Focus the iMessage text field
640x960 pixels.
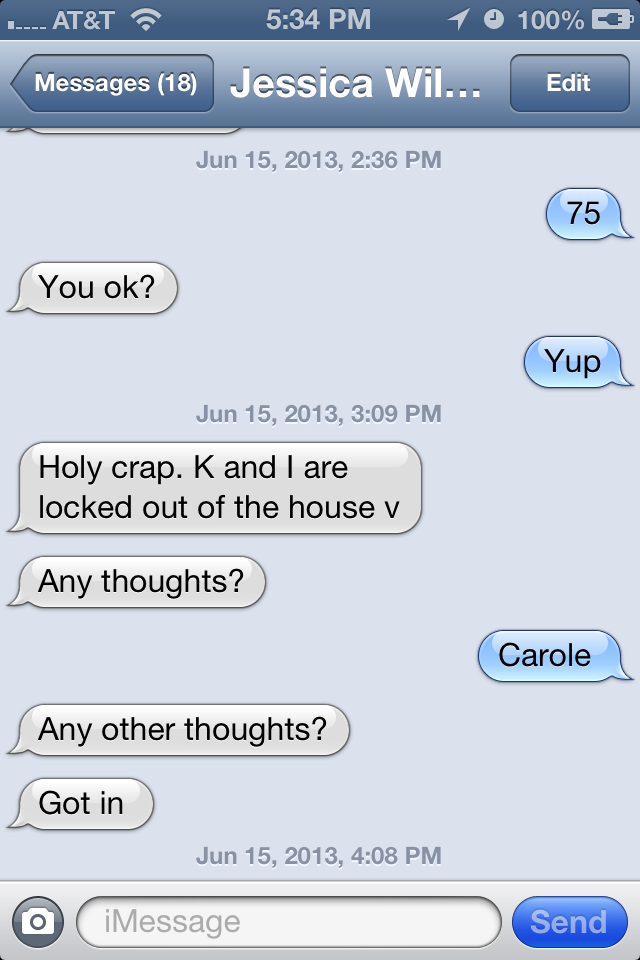(x=288, y=921)
